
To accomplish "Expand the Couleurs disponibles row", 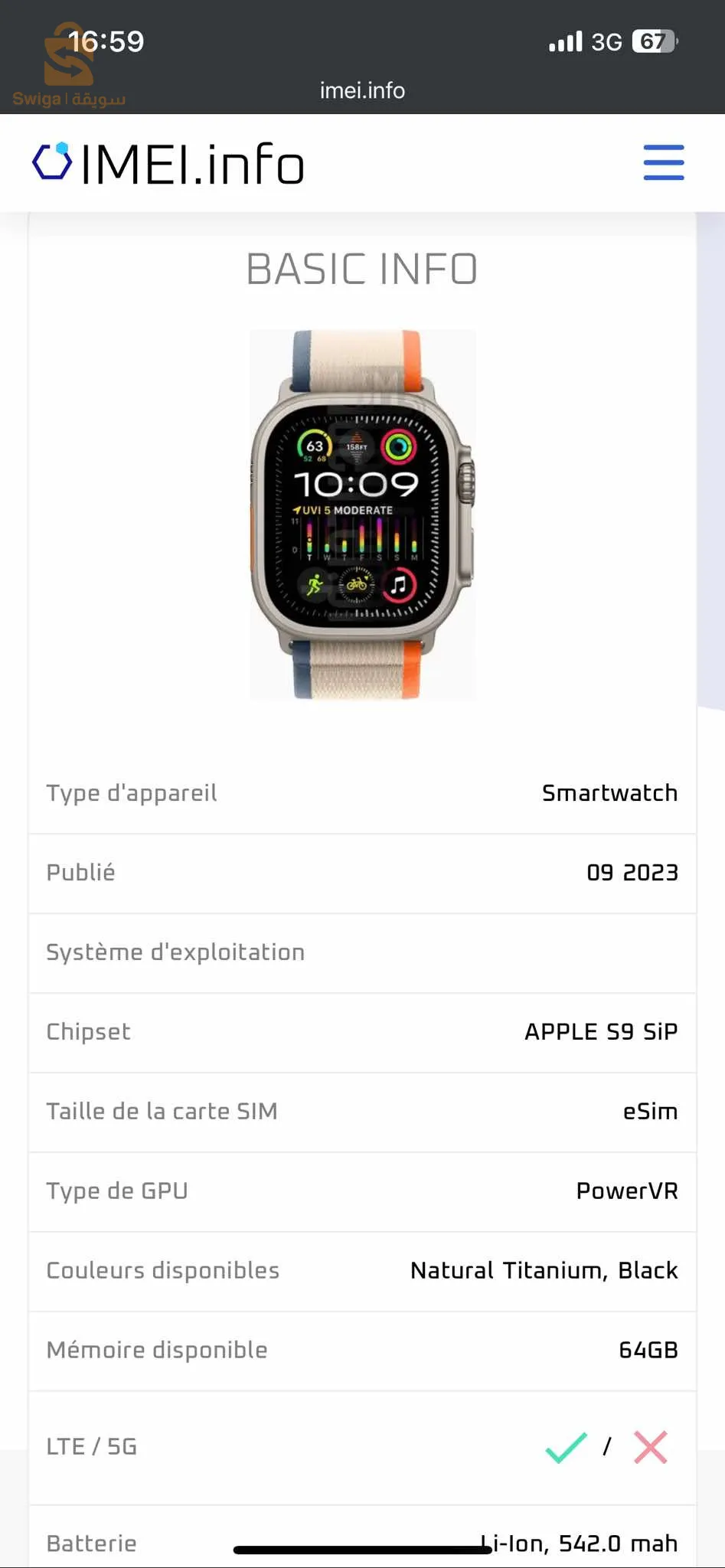I will [362, 1270].
